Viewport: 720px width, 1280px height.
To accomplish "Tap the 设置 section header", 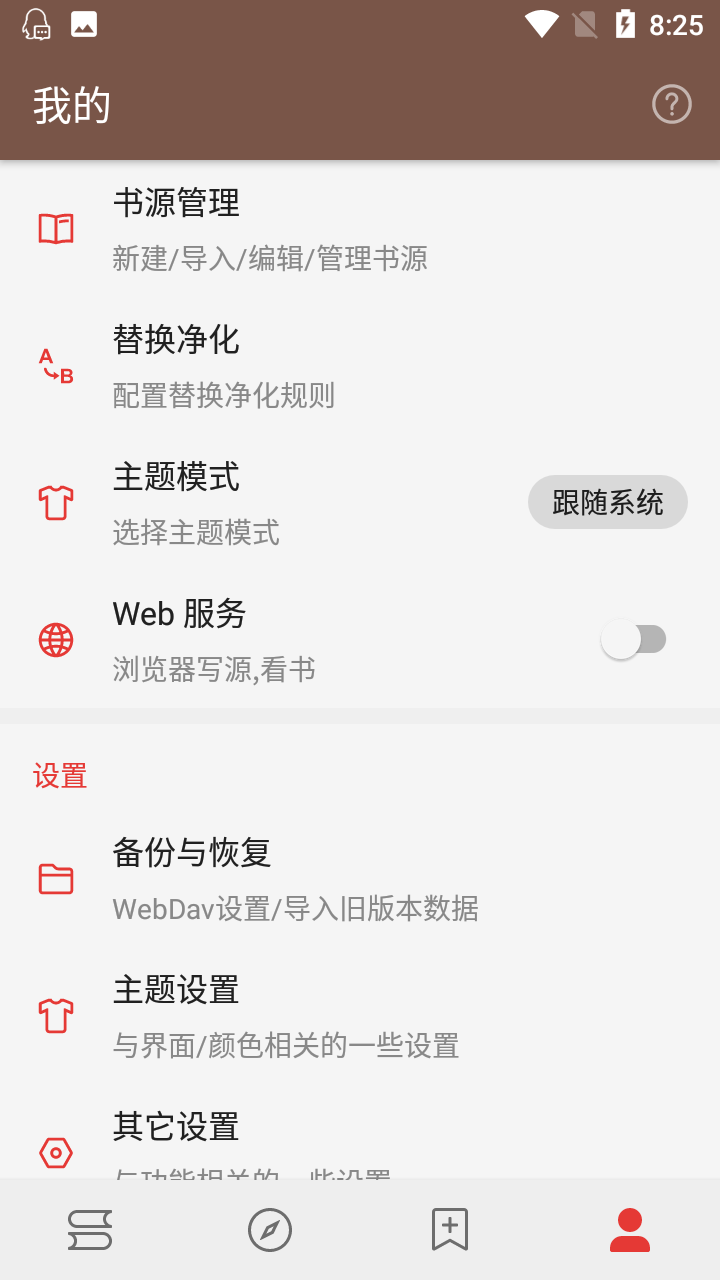I will tap(61, 775).
